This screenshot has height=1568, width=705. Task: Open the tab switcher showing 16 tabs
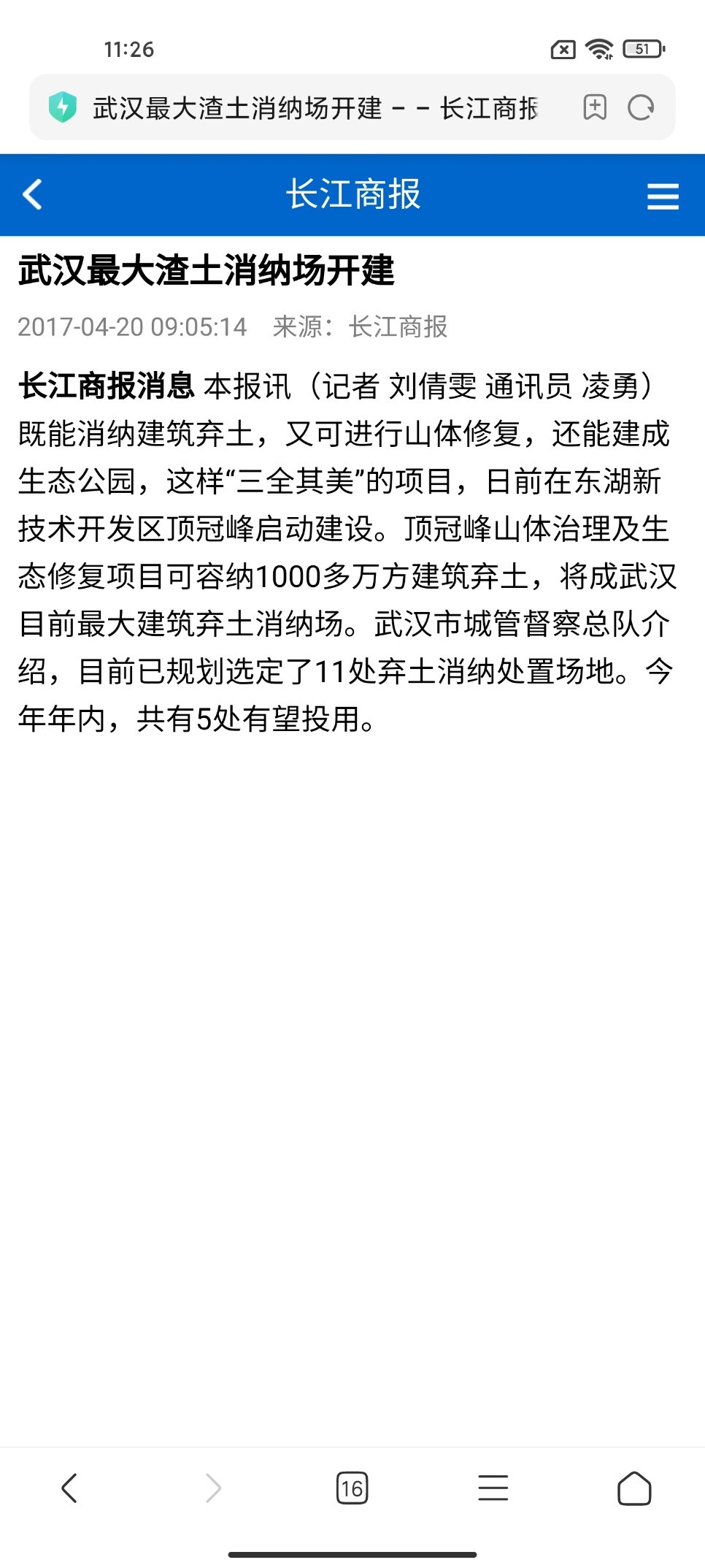pos(352,1488)
